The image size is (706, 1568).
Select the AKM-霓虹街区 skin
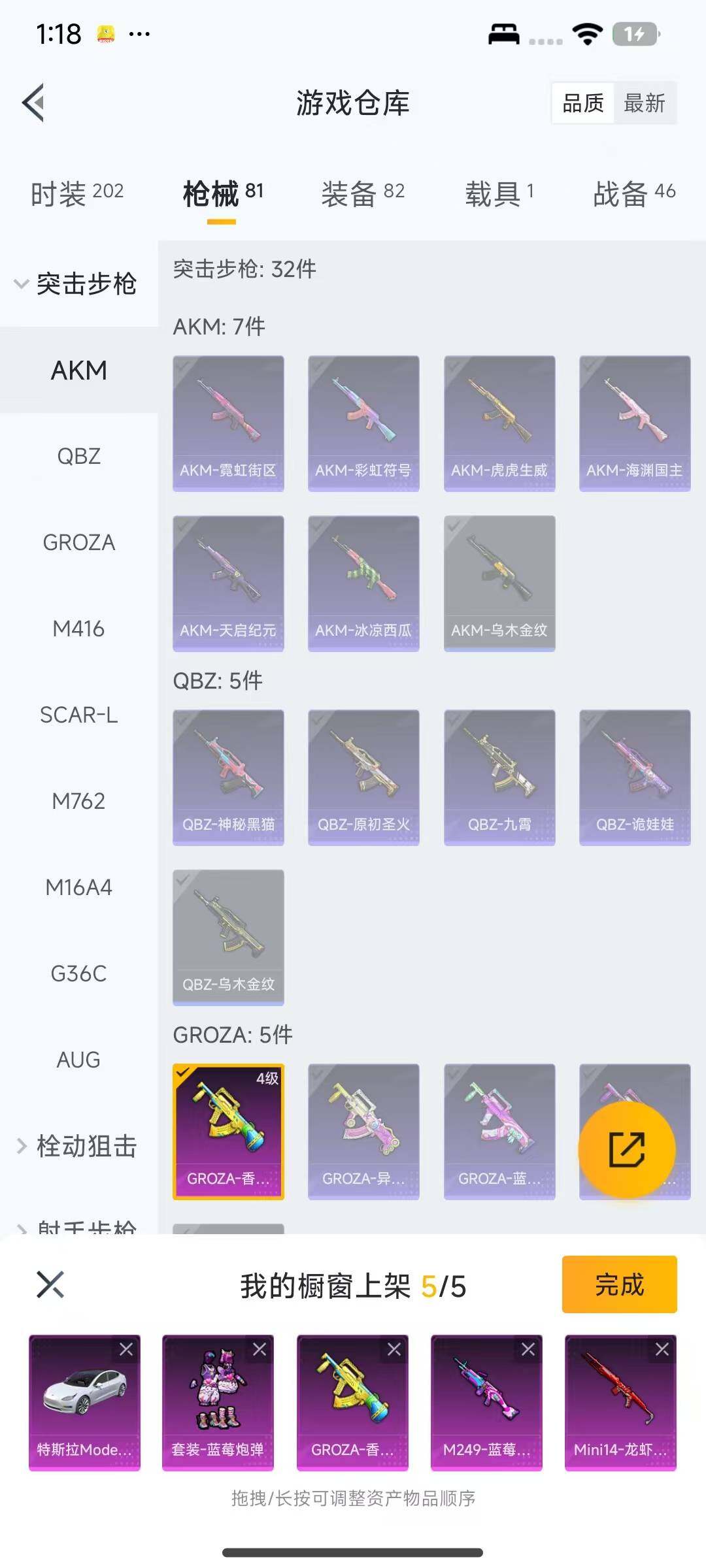click(228, 423)
